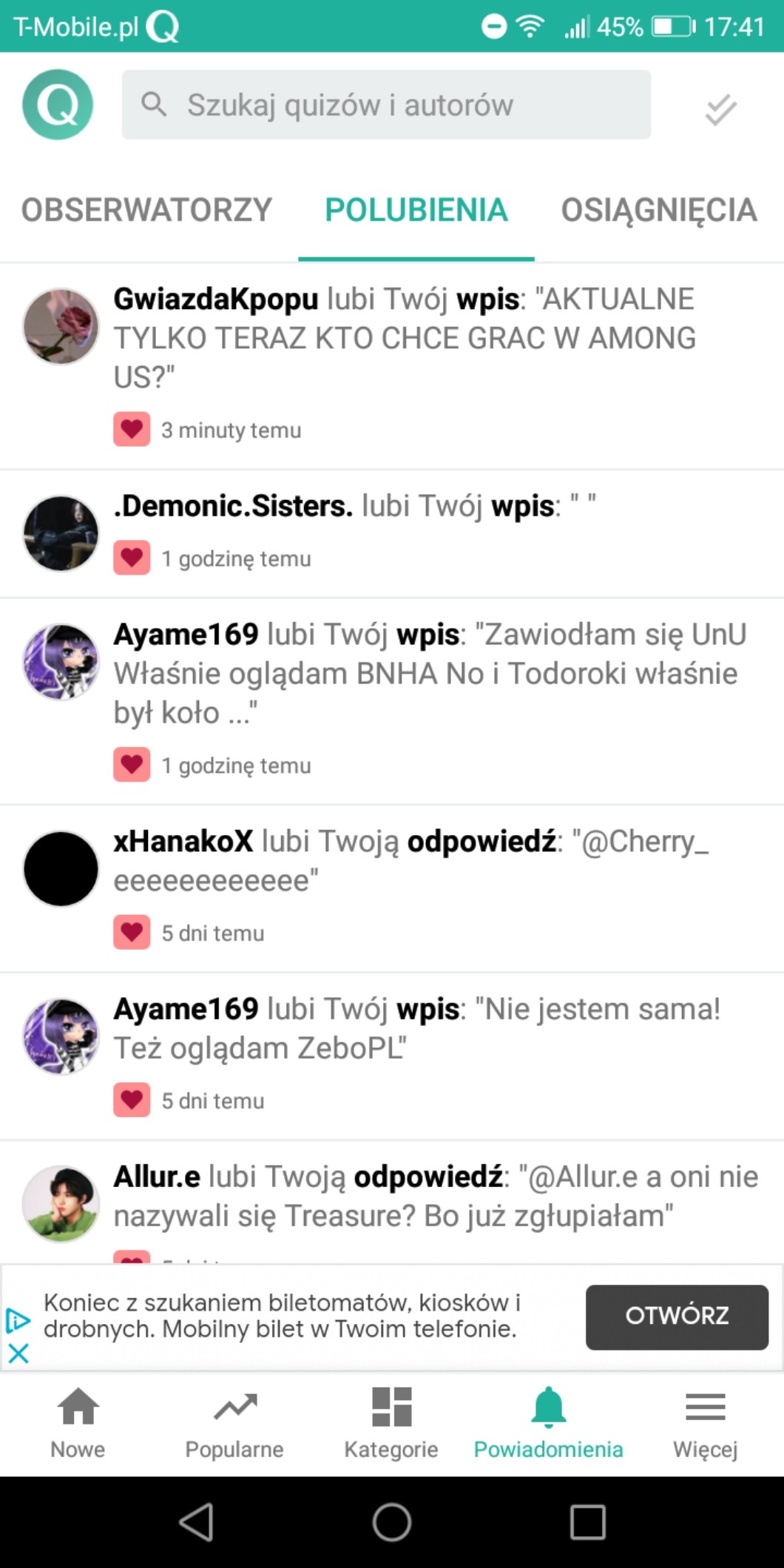The image size is (784, 1568).
Task: Mark all notifications as read
Action: point(720,109)
